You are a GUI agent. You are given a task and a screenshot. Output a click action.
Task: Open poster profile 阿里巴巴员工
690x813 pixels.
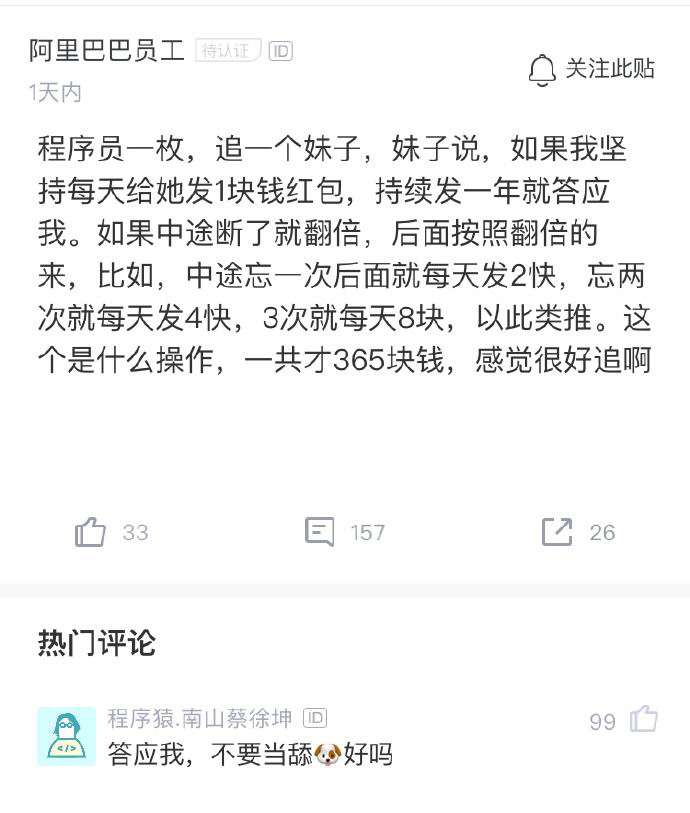(x=106, y=51)
